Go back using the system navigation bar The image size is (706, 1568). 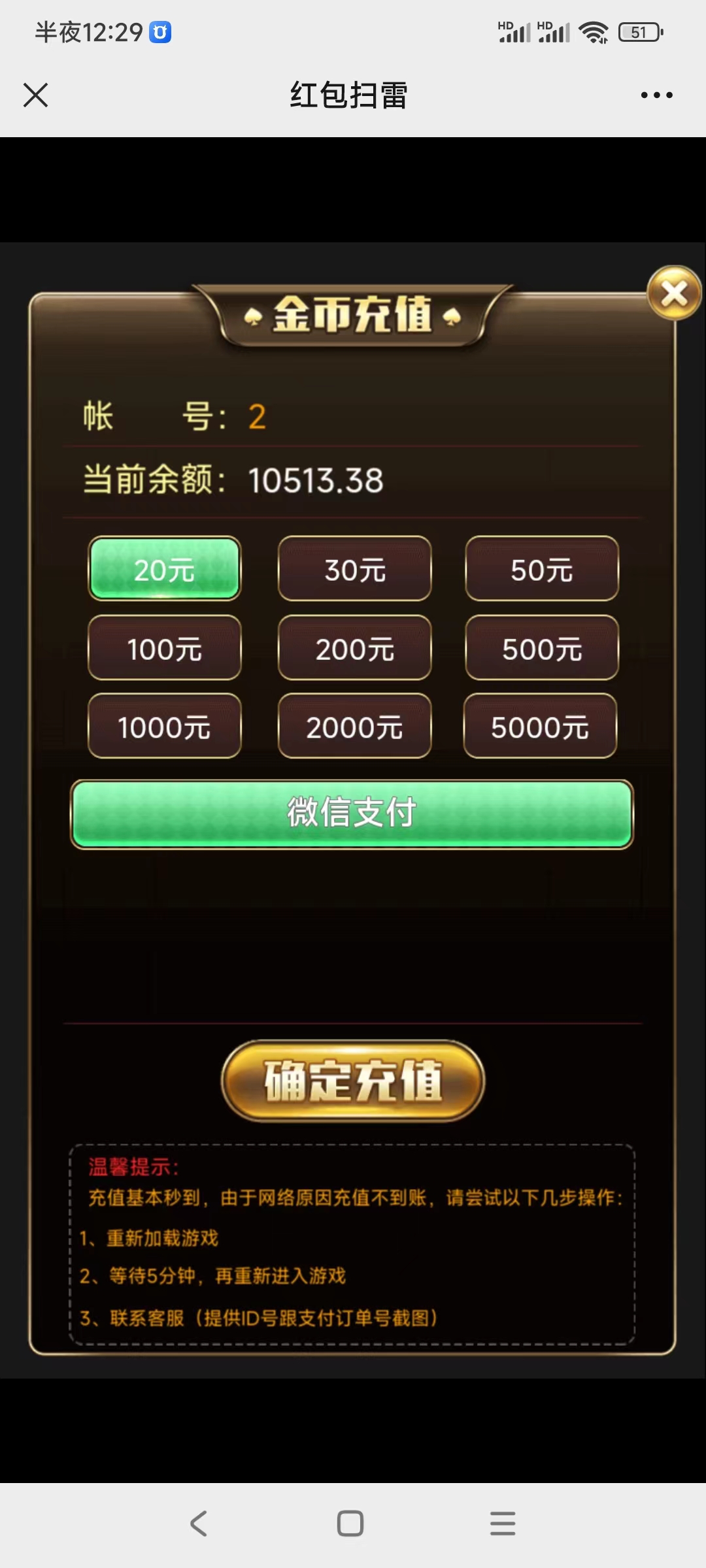click(199, 1523)
